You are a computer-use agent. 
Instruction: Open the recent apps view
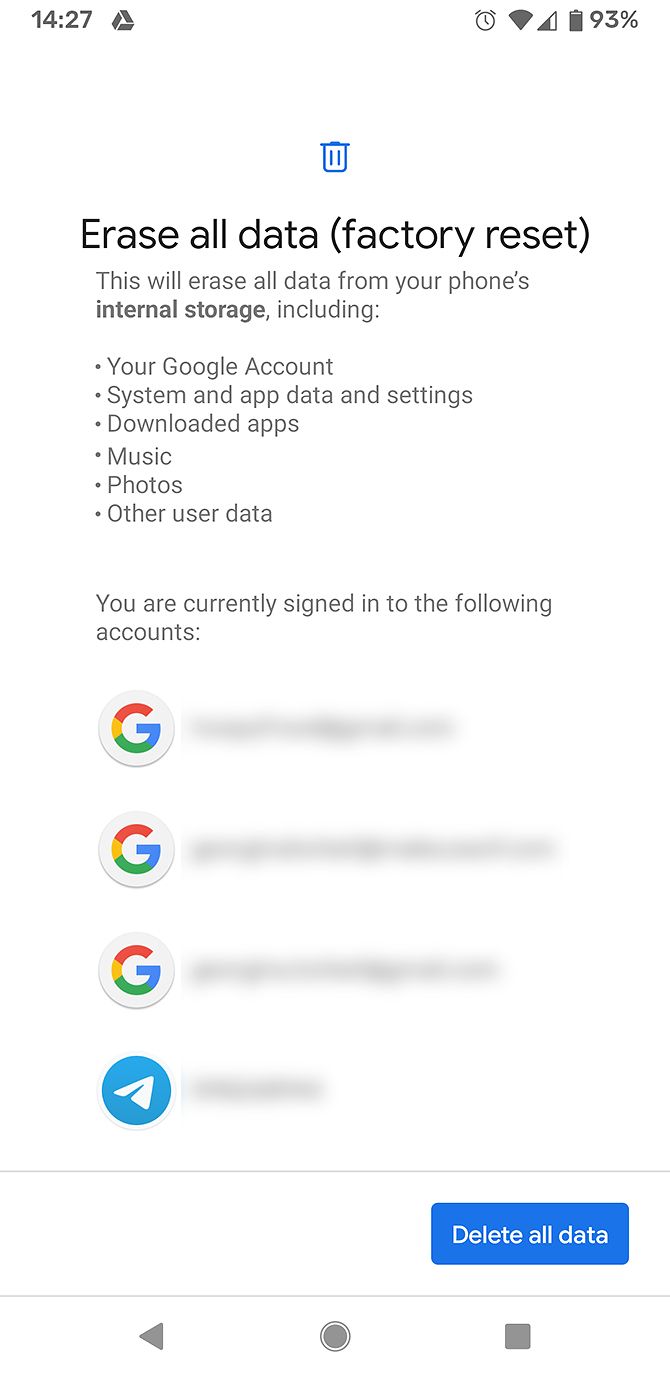(x=517, y=1336)
